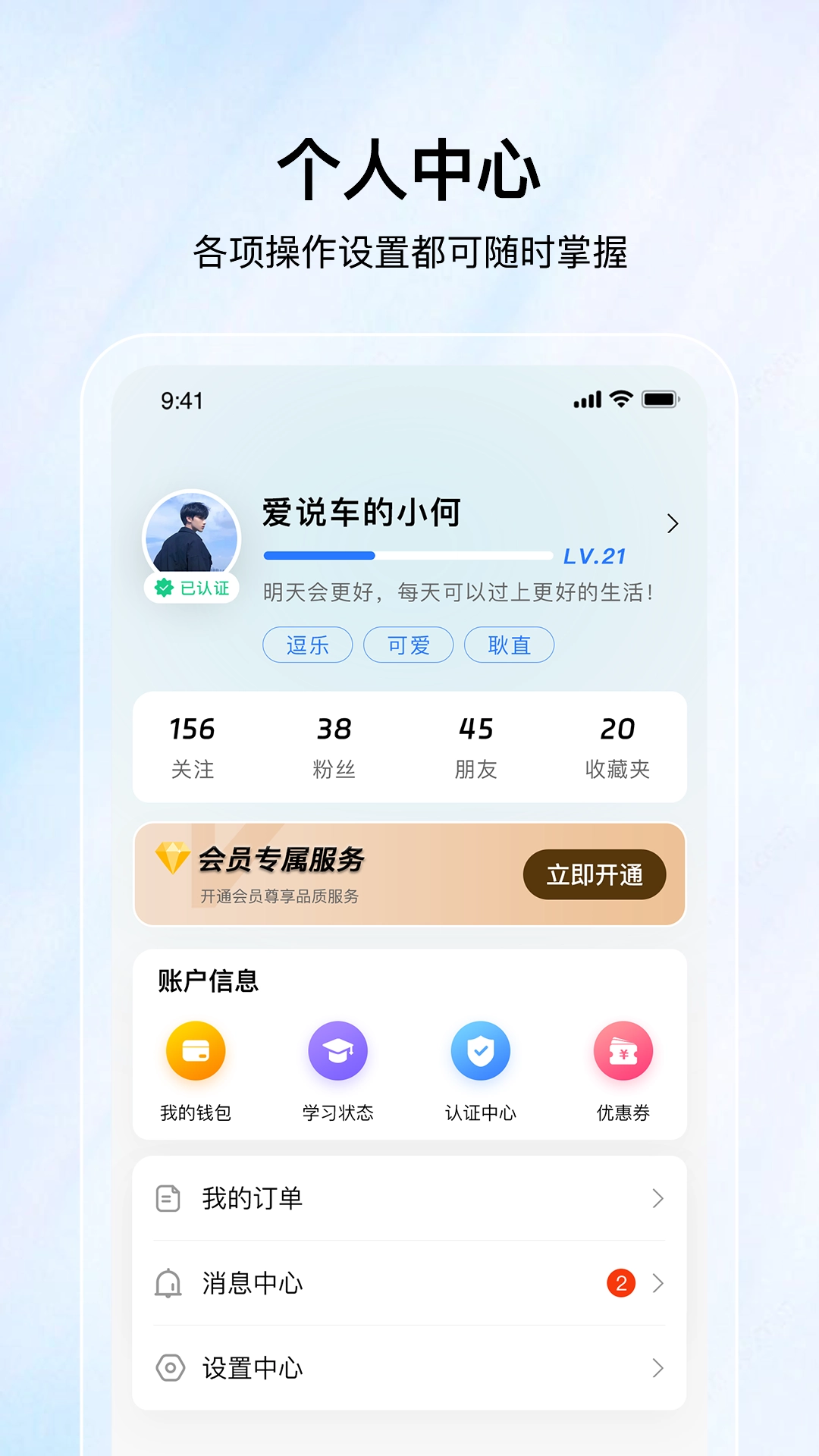Open 学习状态 graduation cap icon
The width and height of the screenshot is (819, 1456).
pos(338,1050)
